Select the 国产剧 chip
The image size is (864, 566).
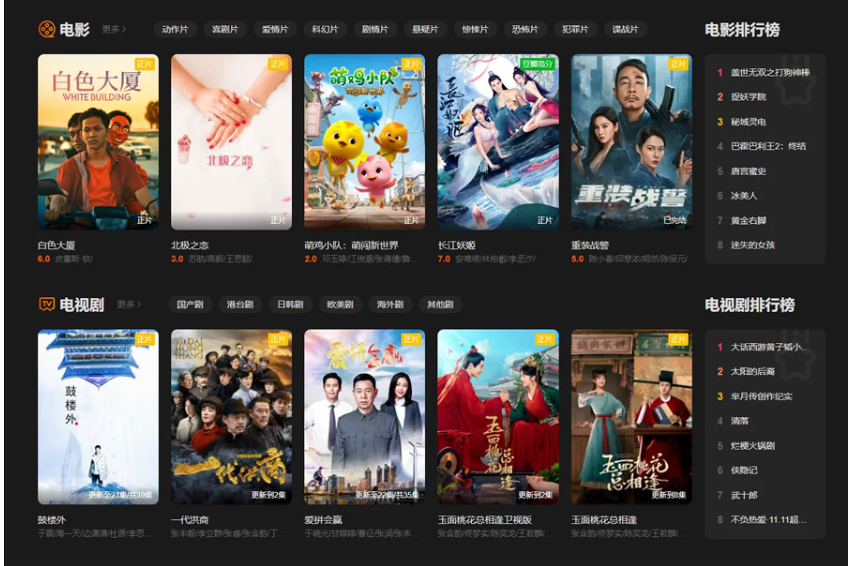tap(190, 305)
